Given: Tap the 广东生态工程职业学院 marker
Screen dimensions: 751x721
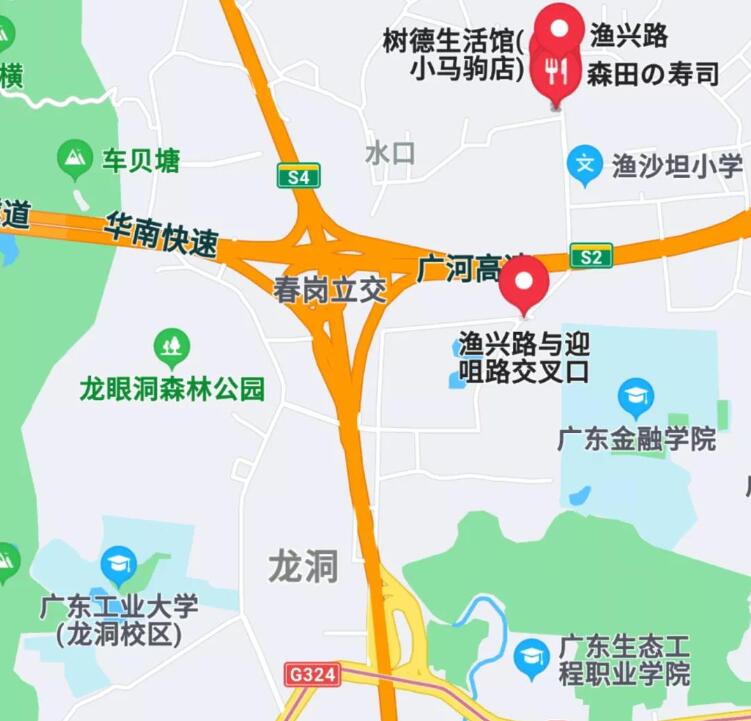Looking at the screenshot, I should click(531, 657).
